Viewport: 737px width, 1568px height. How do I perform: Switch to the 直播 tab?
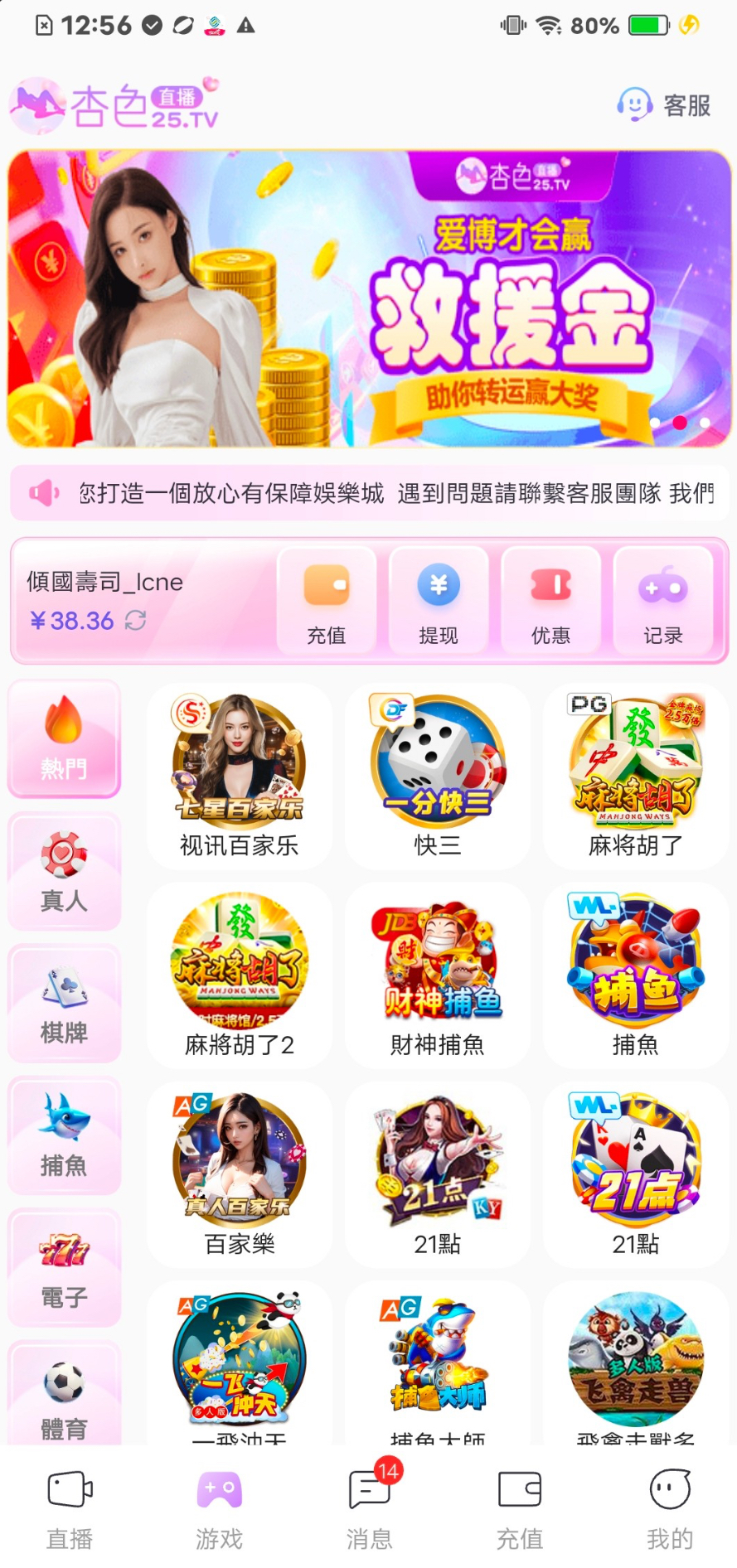click(70, 1510)
